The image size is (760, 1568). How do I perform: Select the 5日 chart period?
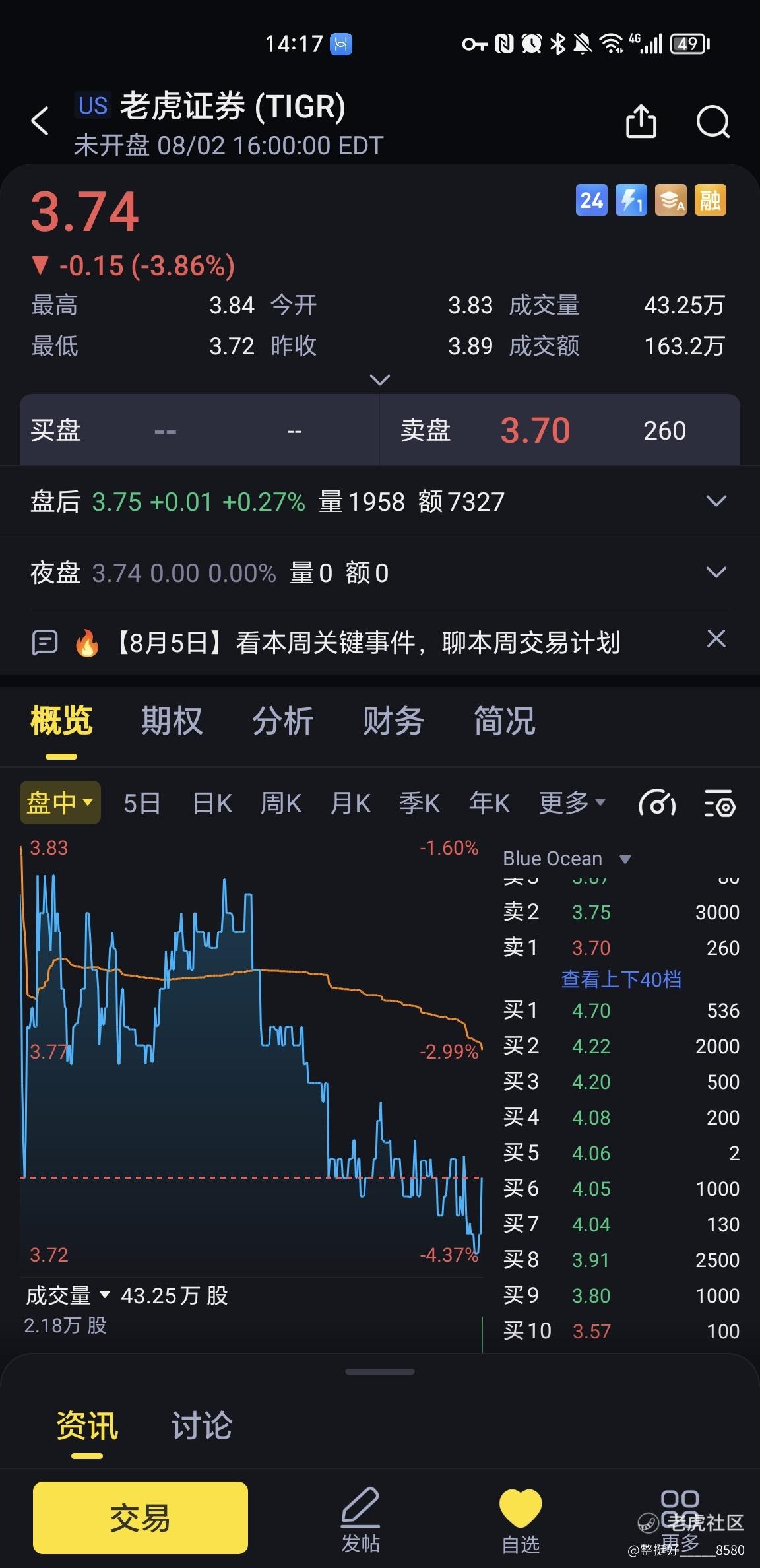(x=142, y=803)
